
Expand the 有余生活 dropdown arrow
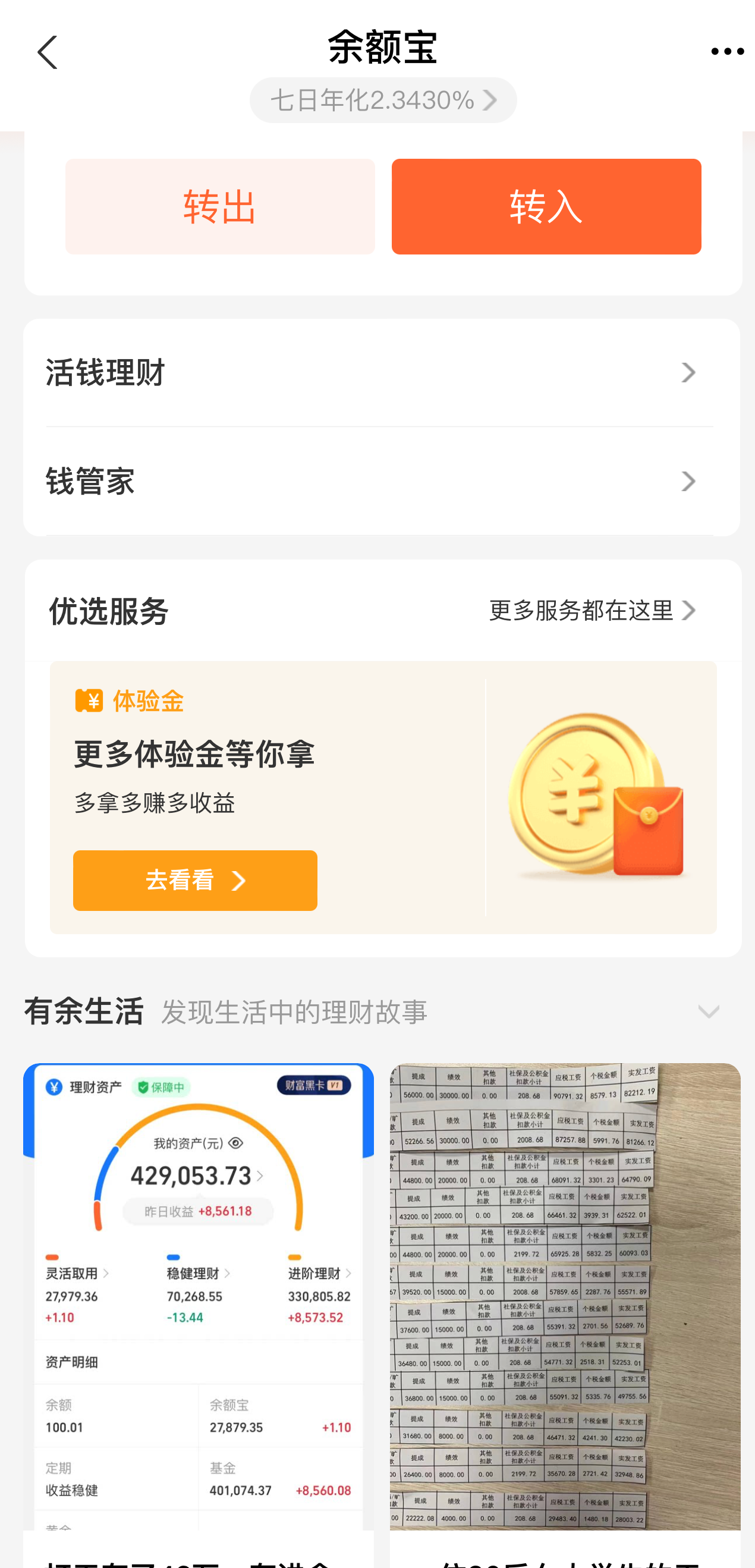pos(708,1012)
